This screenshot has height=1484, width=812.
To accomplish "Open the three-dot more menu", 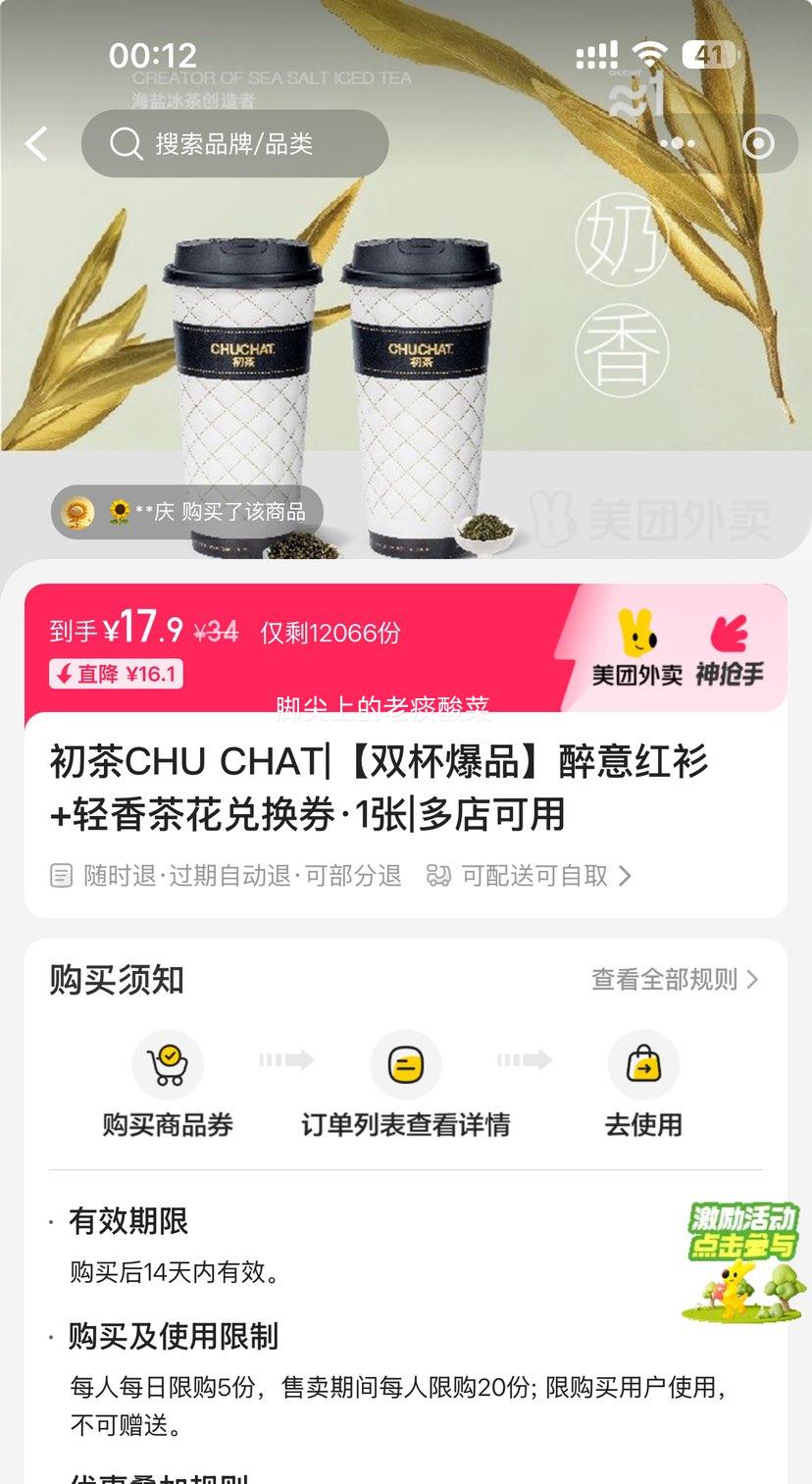I will coord(677,144).
